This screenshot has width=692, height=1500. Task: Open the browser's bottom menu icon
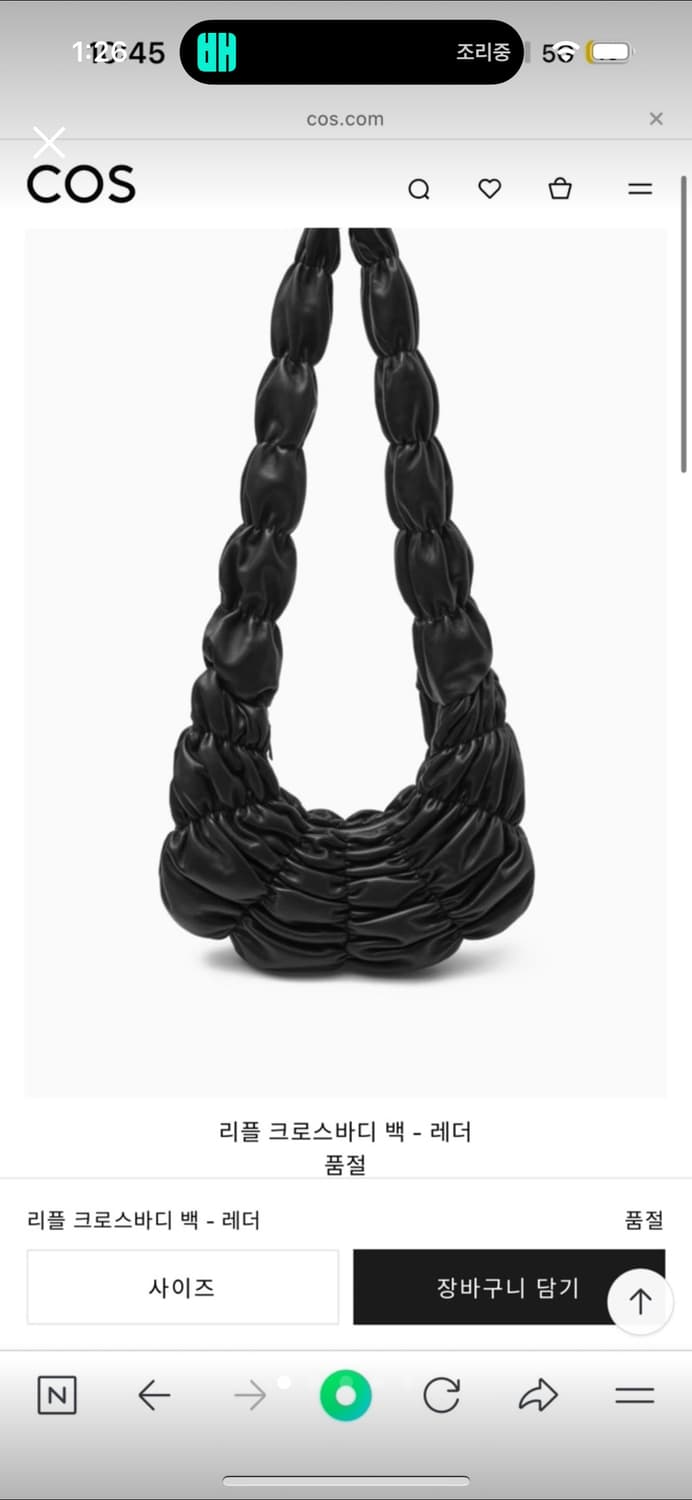point(634,1396)
